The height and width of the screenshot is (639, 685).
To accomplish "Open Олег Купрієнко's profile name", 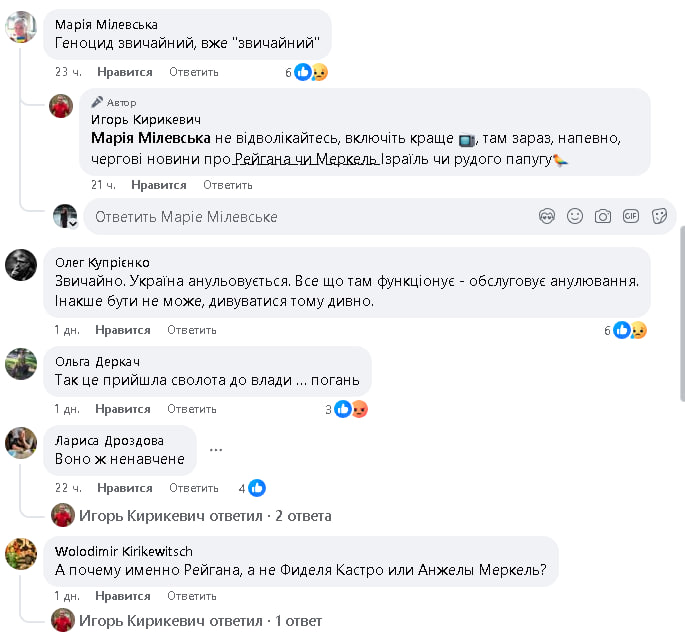I will pos(100,261).
